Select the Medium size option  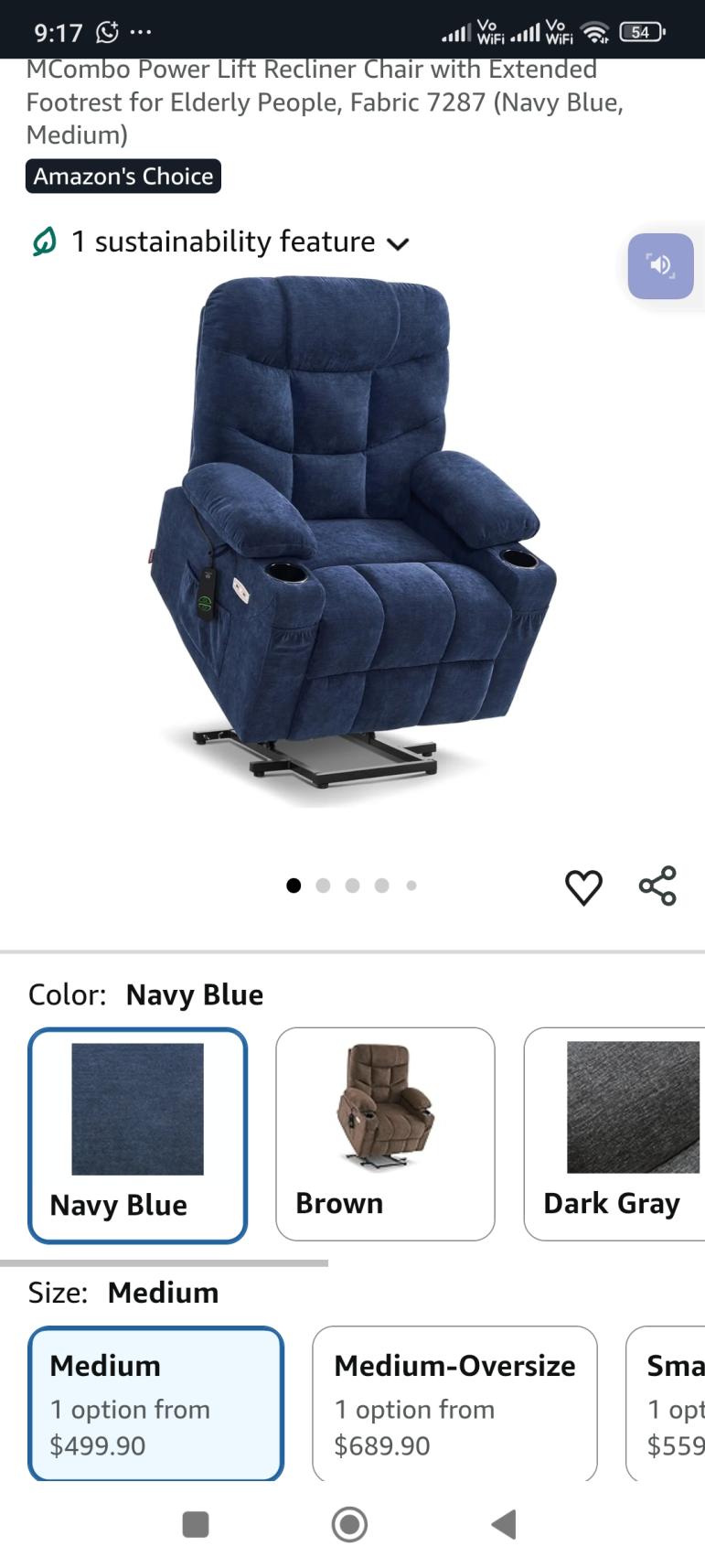pyautogui.click(x=156, y=1402)
